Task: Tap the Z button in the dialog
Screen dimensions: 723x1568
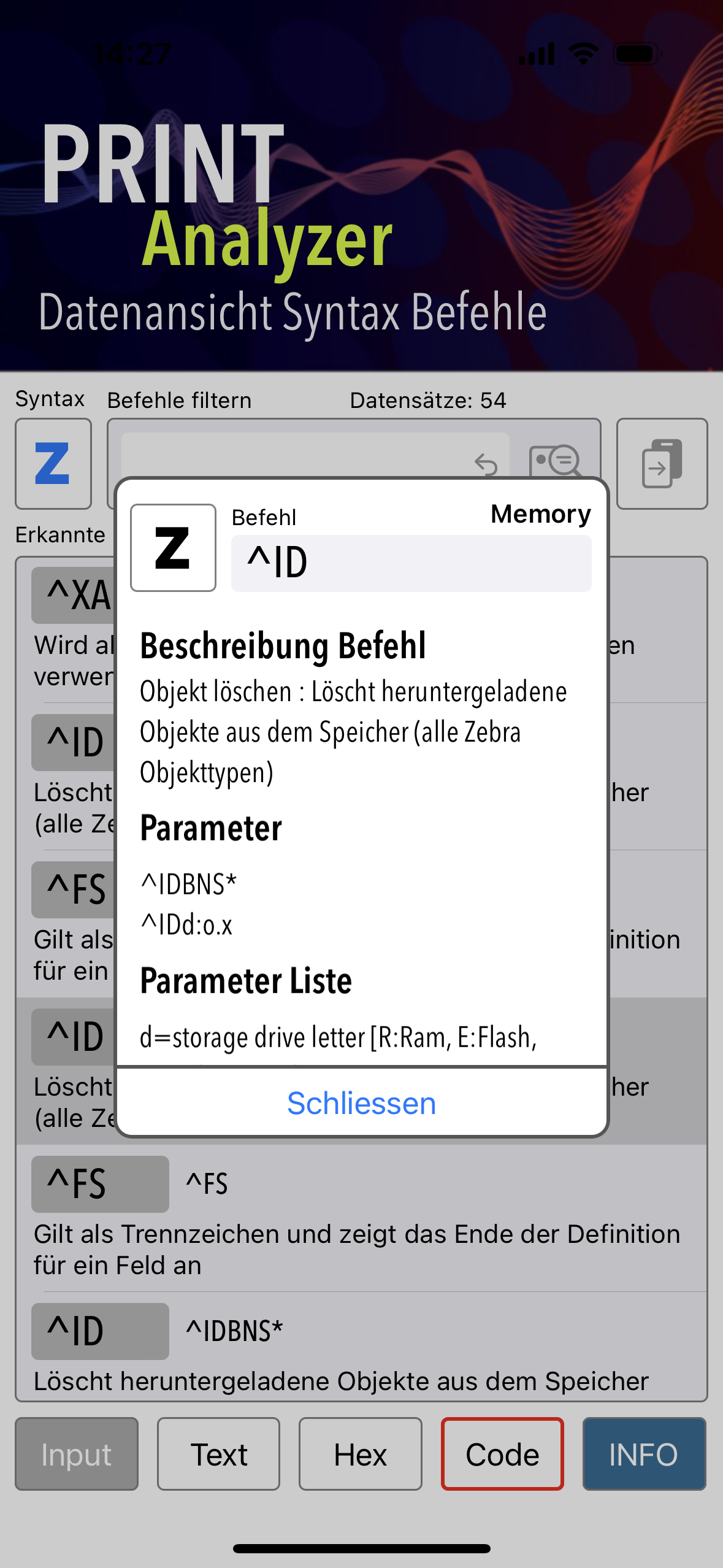Action: point(173,548)
